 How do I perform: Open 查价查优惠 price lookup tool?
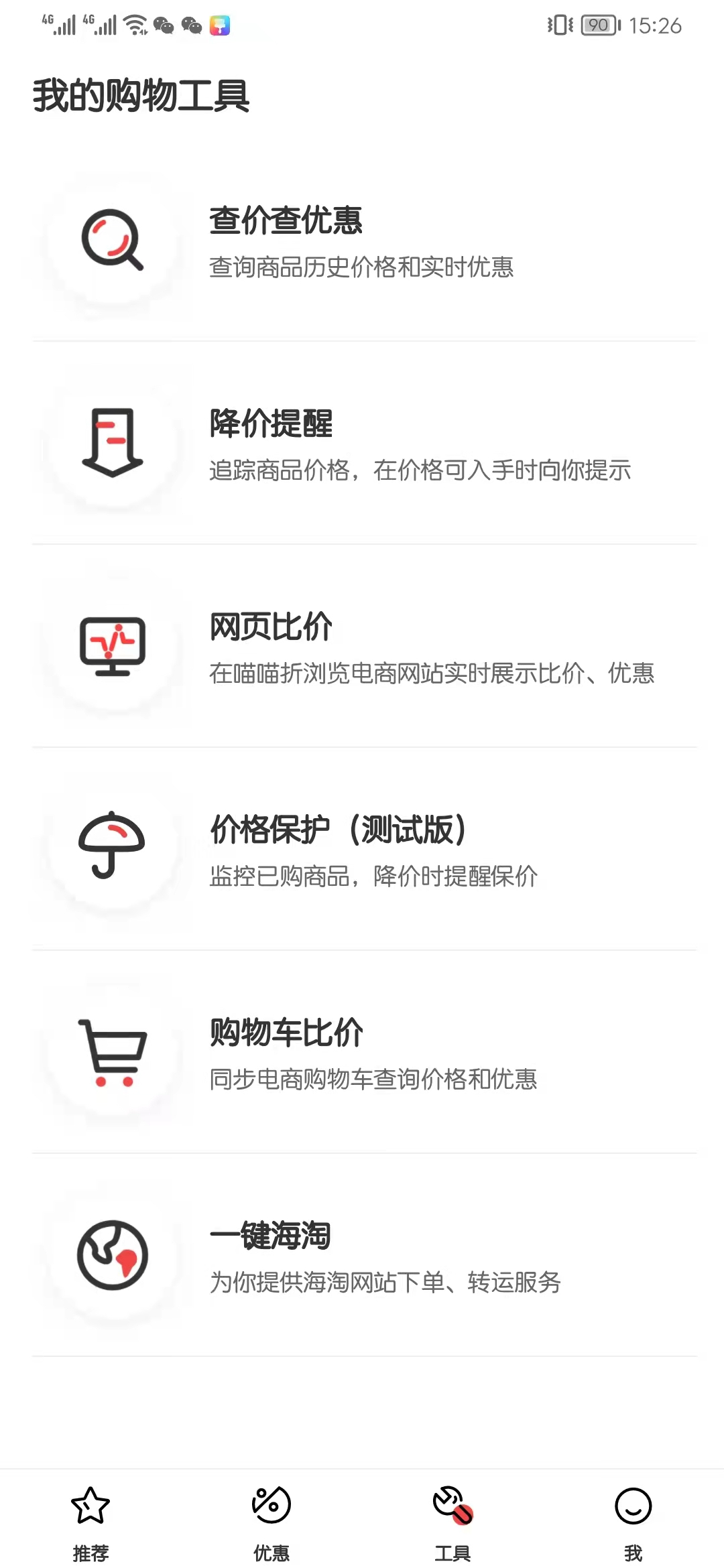[x=362, y=241]
